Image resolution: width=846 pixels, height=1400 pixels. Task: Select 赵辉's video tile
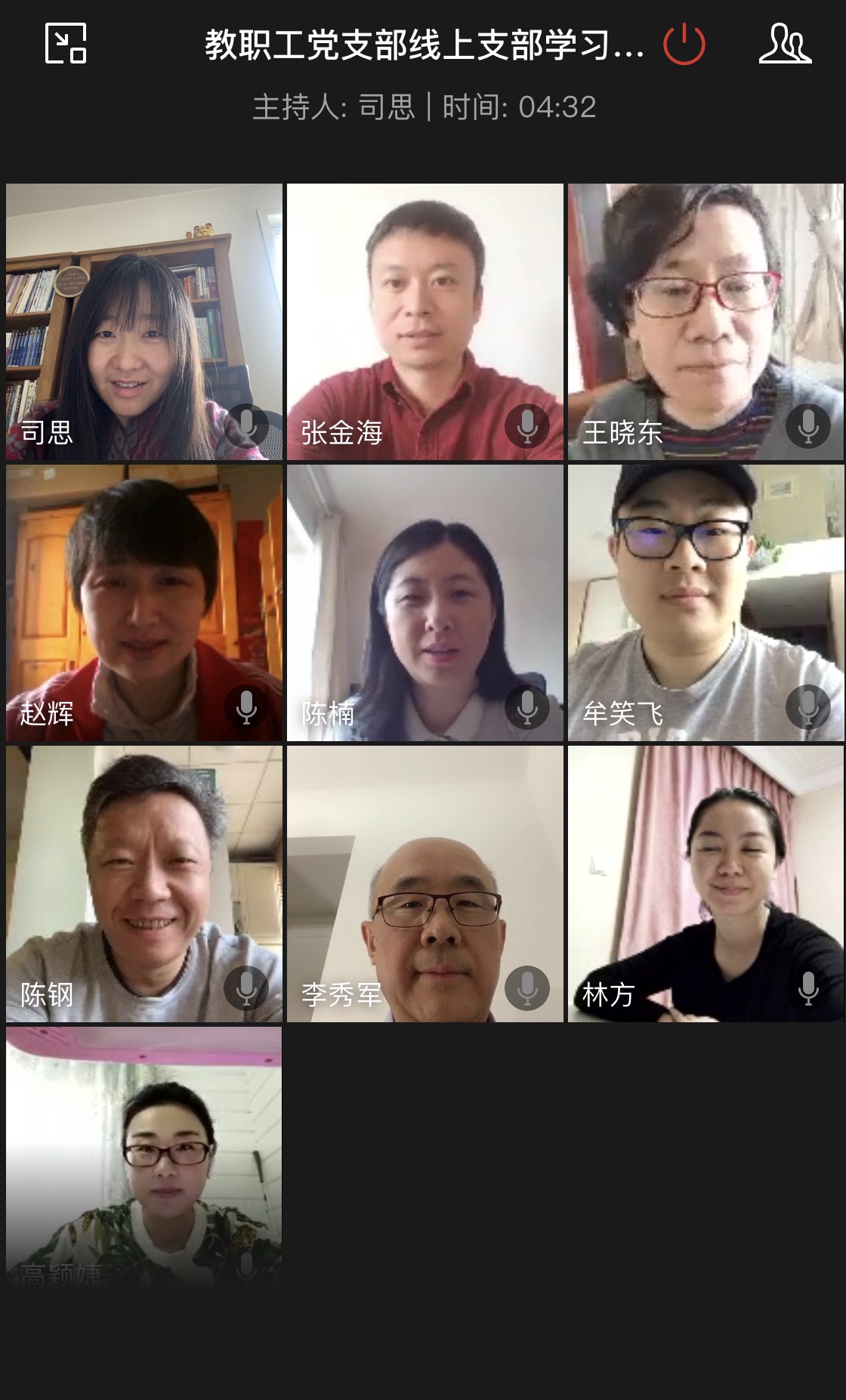coord(144,603)
